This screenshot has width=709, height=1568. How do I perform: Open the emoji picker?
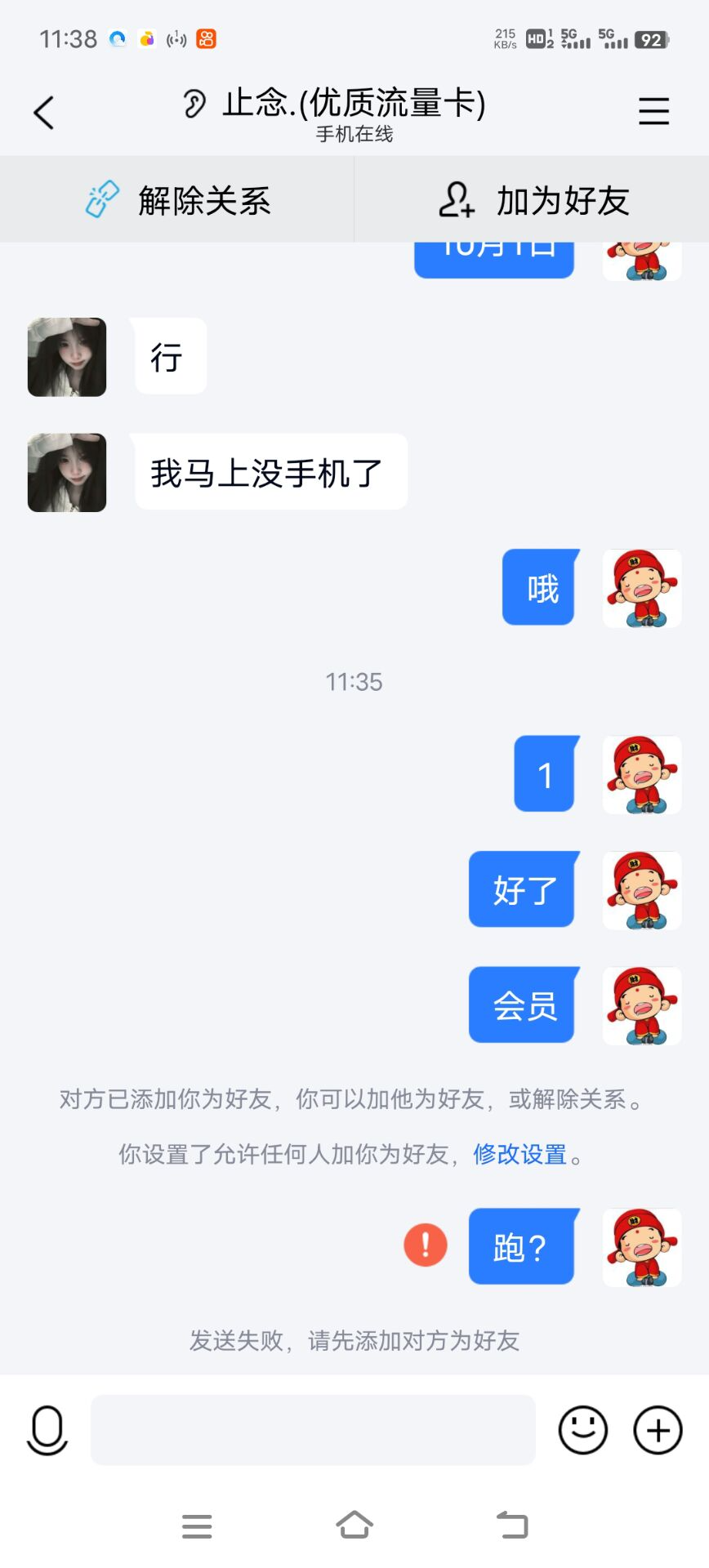point(582,1430)
